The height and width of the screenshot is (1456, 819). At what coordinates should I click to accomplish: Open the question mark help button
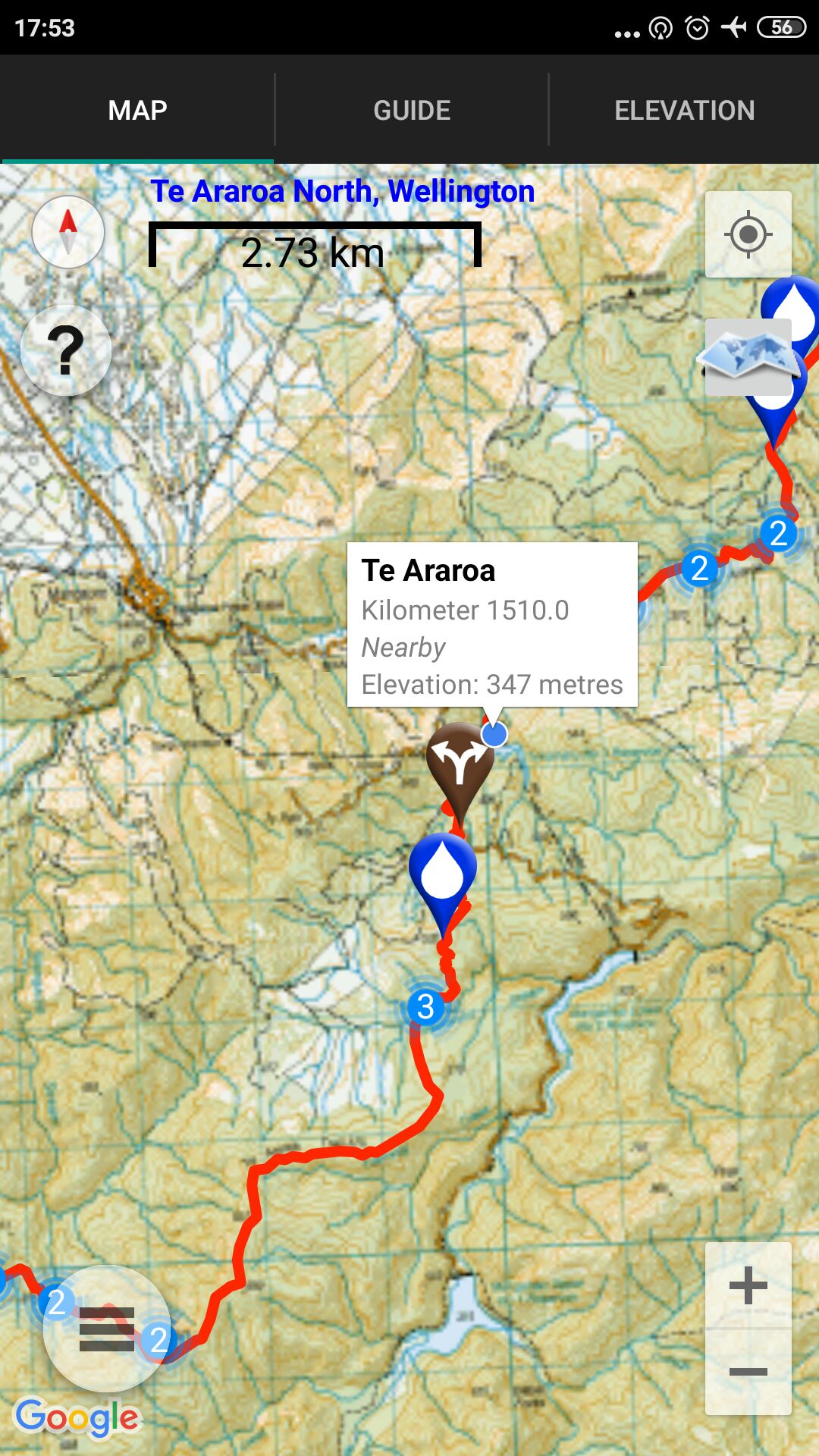pos(66,350)
